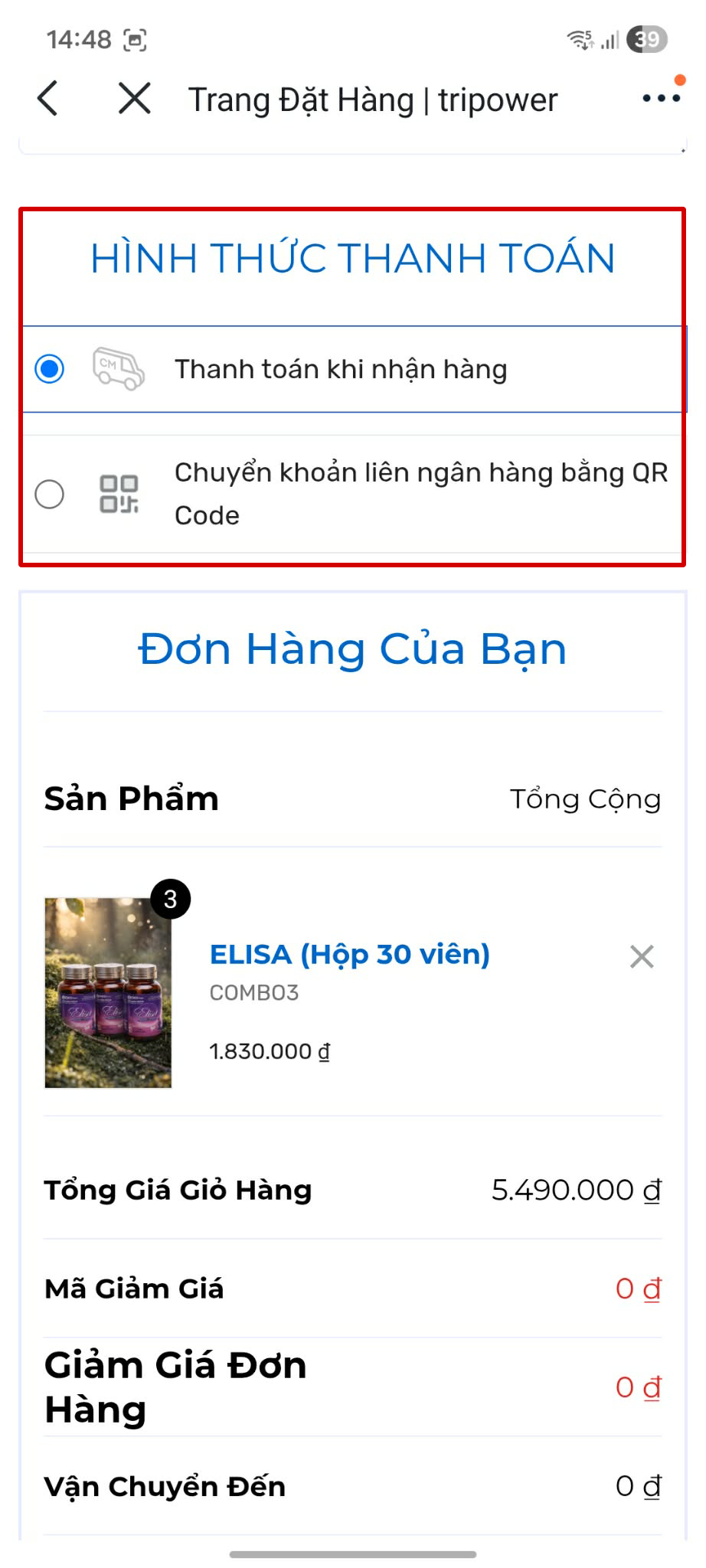Click the HÌNH THỨC THANH TOÁN section header
The height and width of the screenshot is (1568, 706).
pyautogui.click(x=352, y=258)
